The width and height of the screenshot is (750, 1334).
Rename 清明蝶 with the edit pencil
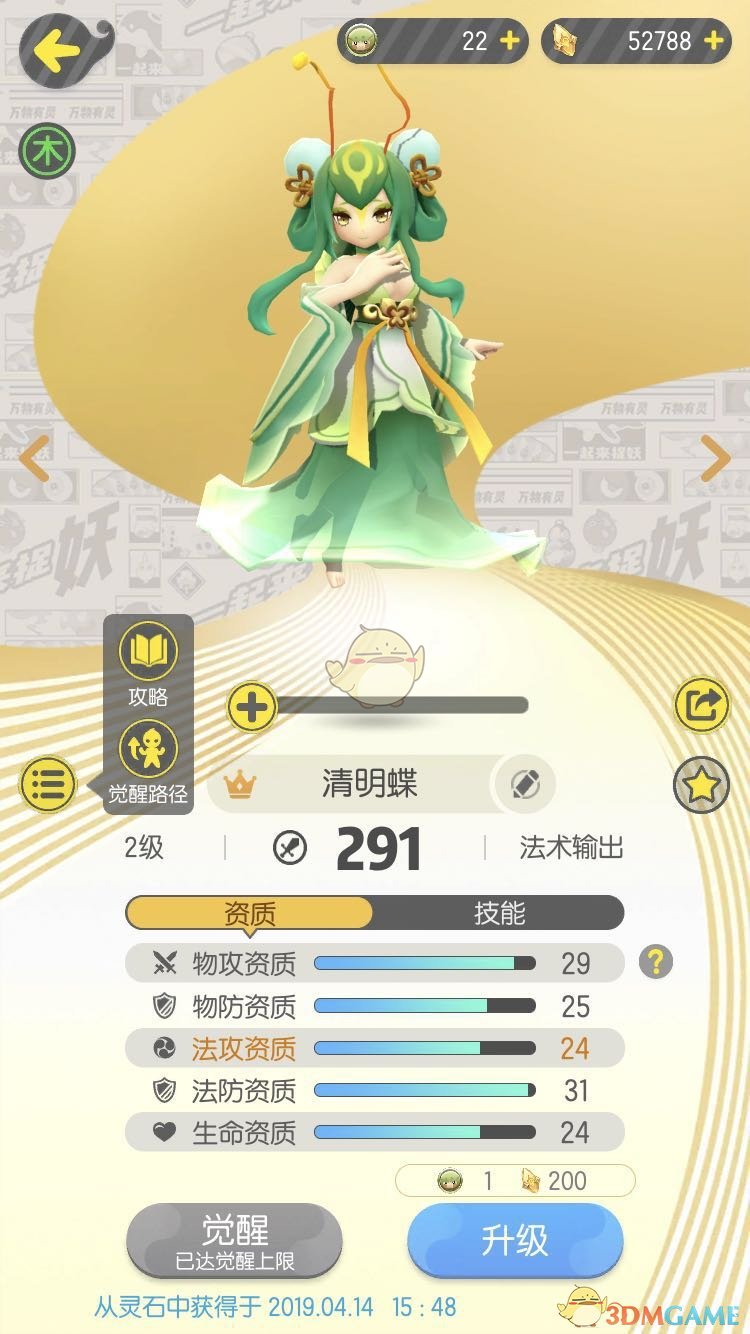pyautogui.click(x=525, y=785)
